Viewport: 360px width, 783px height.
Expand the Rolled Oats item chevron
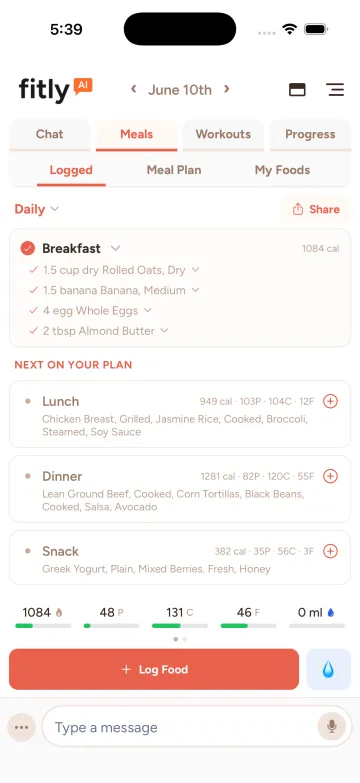pyautogui.click(x=196, y=270)
